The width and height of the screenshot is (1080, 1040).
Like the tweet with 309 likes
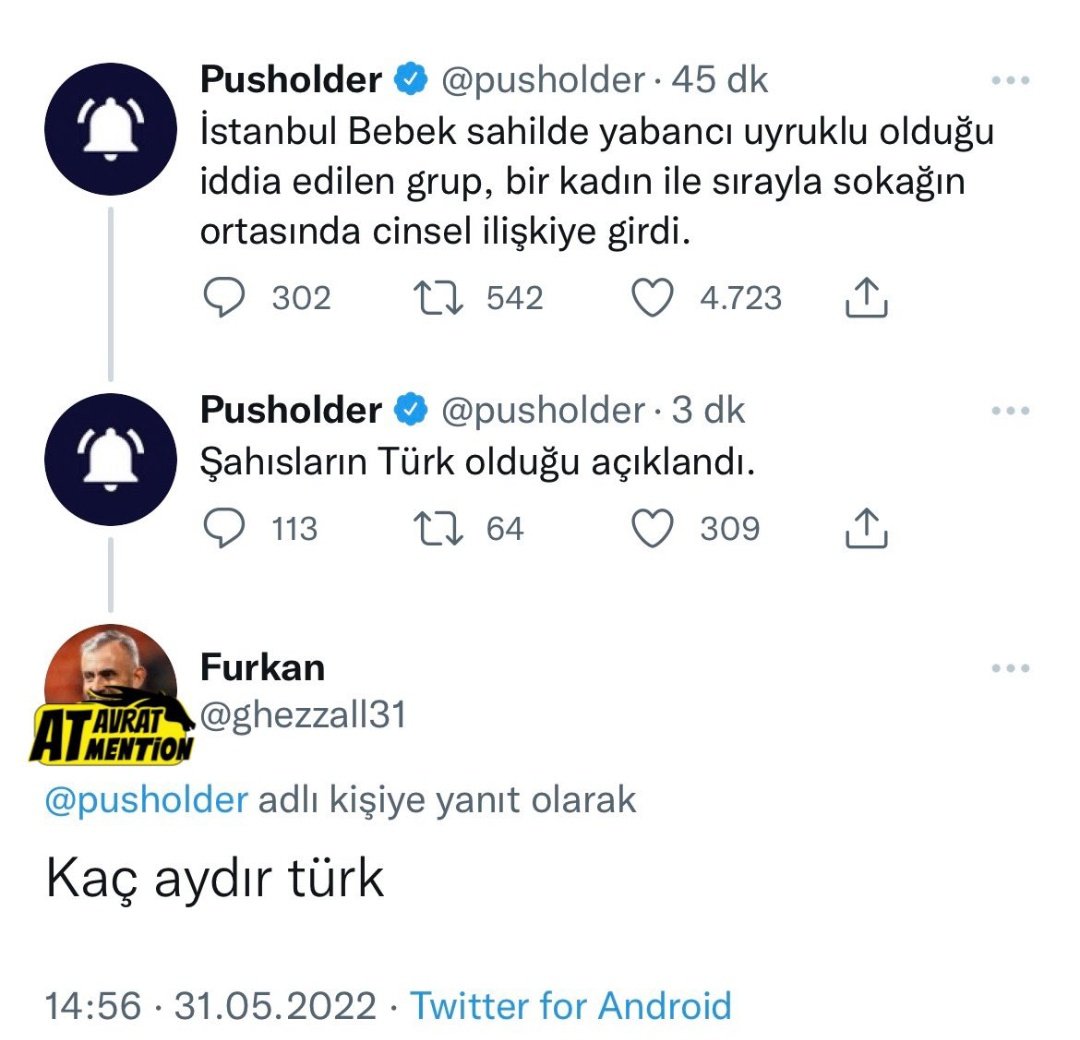coord(654,529)
